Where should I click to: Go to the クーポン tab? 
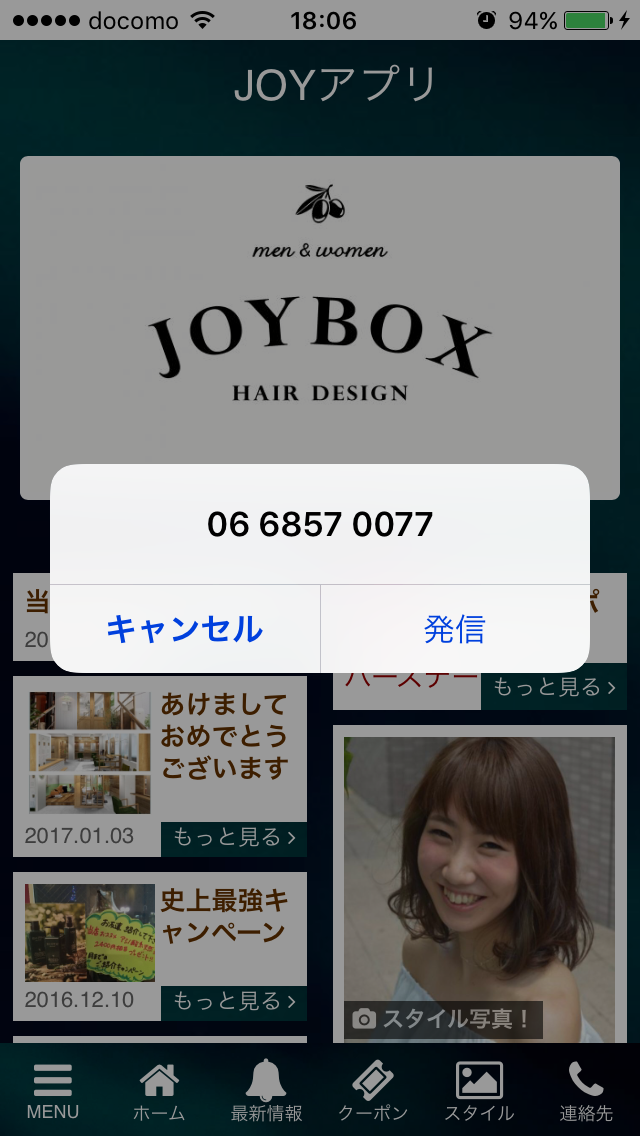(373, 1090)
